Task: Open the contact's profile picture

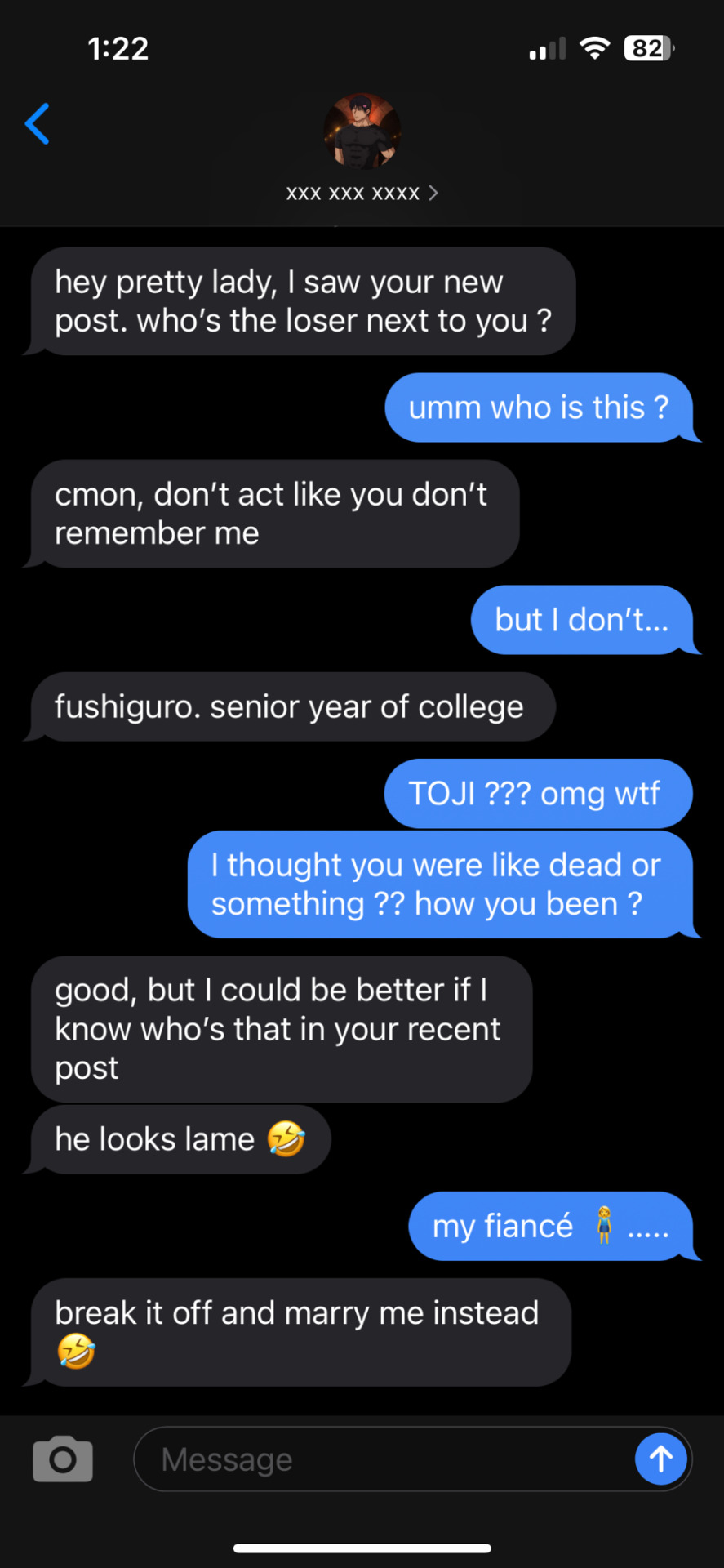Action: [362, 132]
